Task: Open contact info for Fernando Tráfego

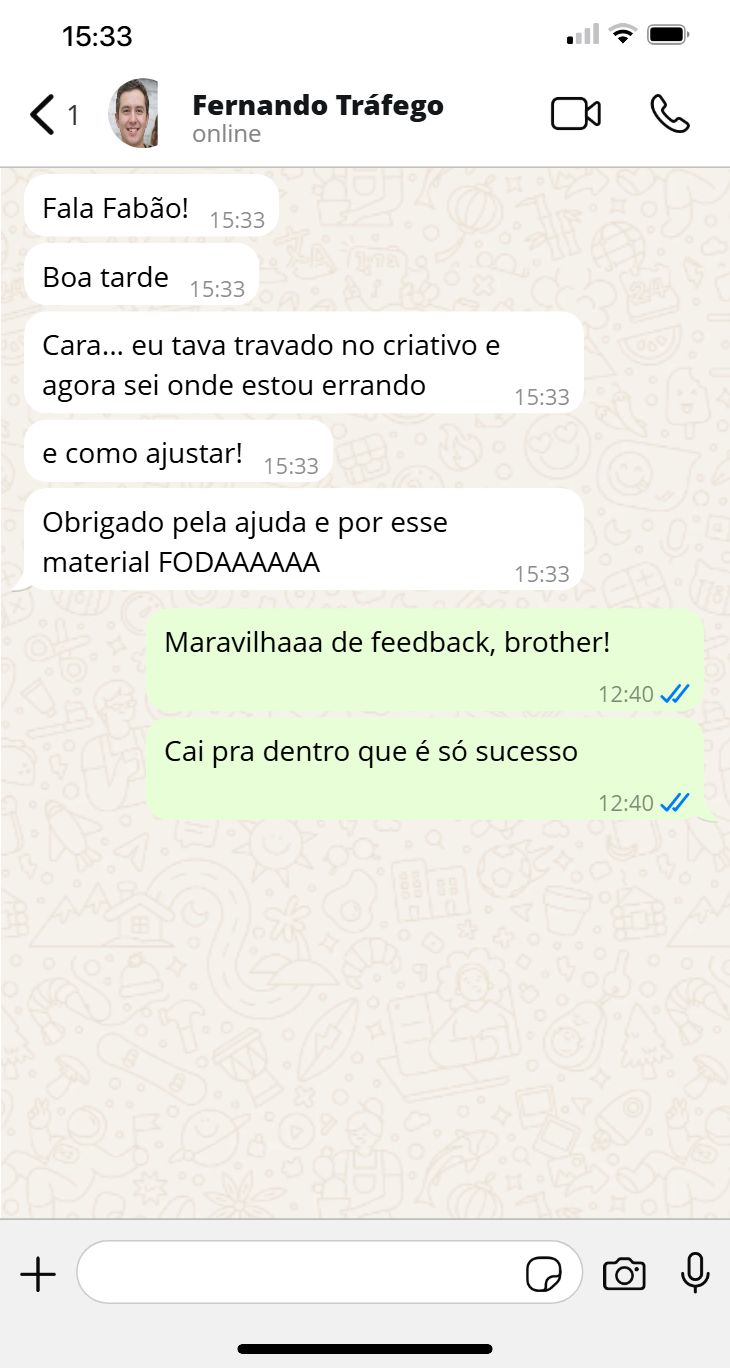Action: coord(317,116)
